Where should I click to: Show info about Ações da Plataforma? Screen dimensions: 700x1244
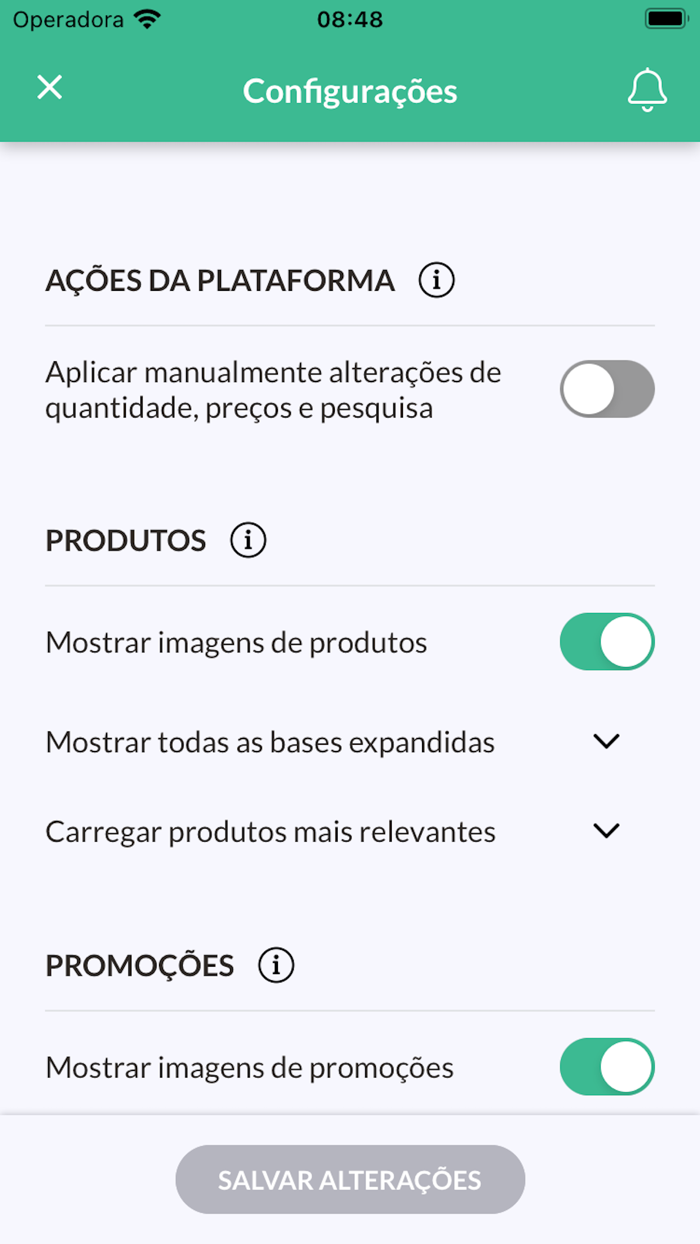[437, 281]
